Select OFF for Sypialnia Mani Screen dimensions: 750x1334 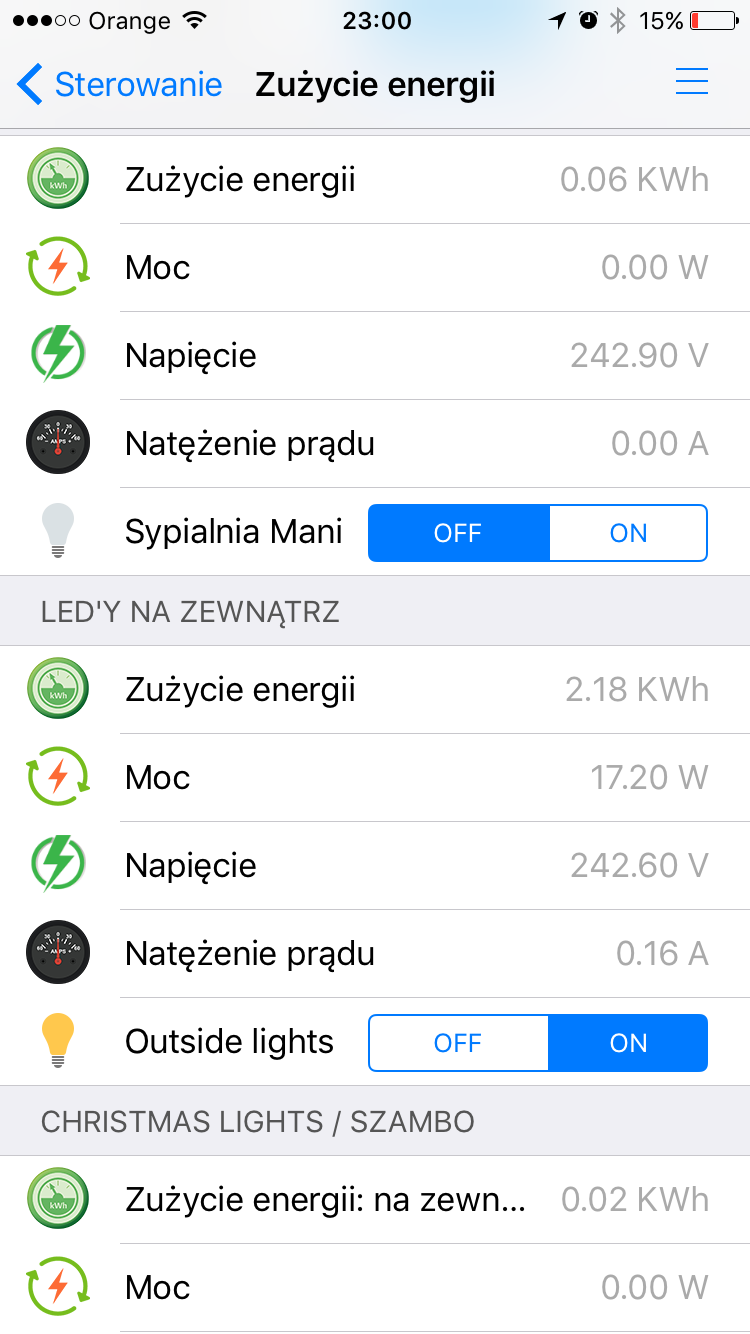coord(459,533)
